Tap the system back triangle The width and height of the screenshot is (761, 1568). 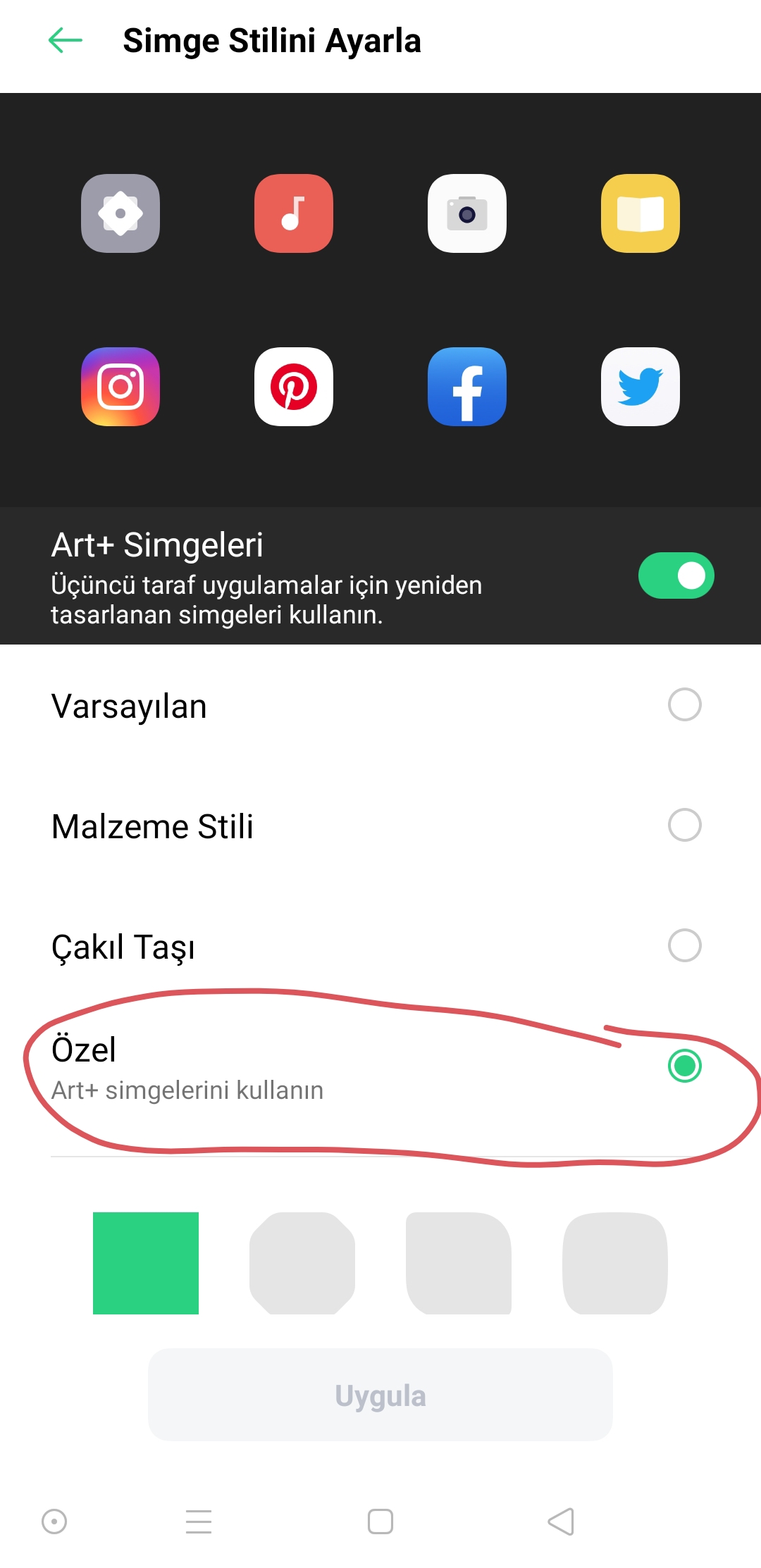pyautogui.click(x=562, y=1522)
